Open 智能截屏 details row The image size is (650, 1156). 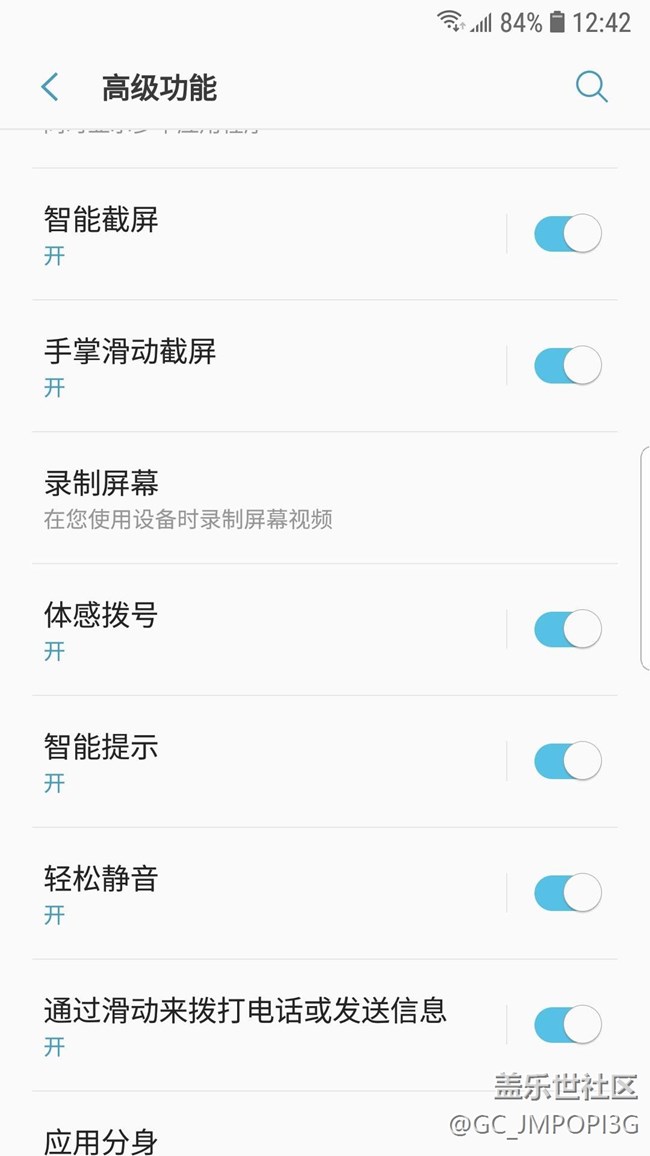point(250,234)
